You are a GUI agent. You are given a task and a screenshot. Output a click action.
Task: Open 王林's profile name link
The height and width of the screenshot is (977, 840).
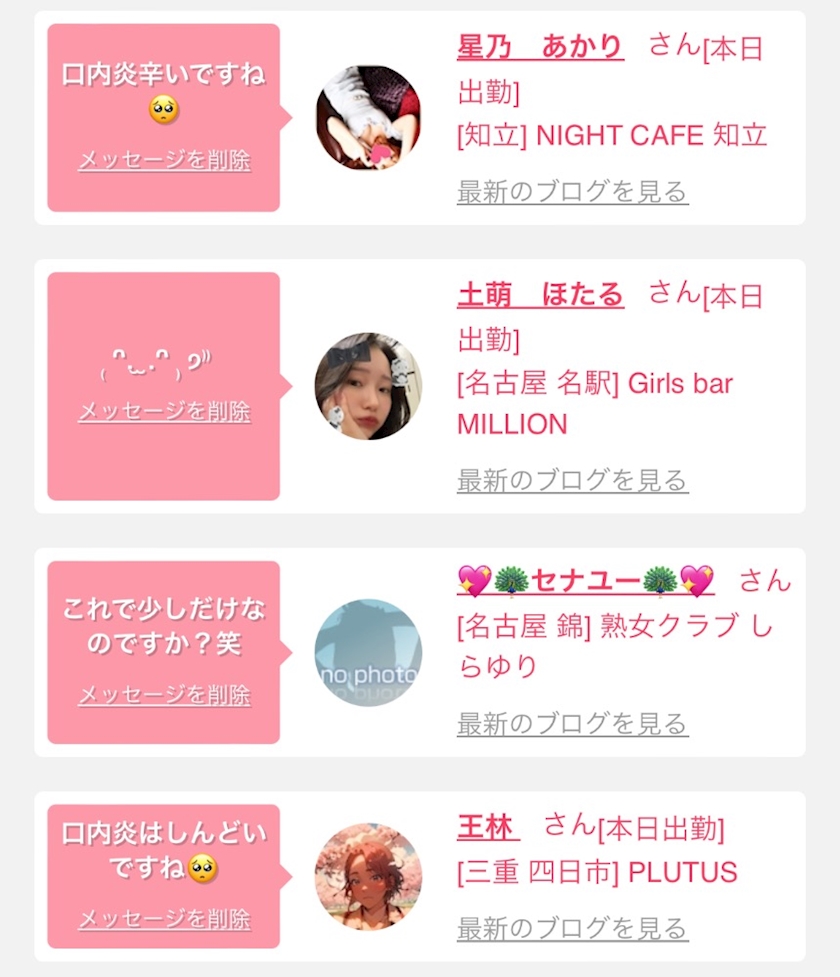[x=488, y=827]
